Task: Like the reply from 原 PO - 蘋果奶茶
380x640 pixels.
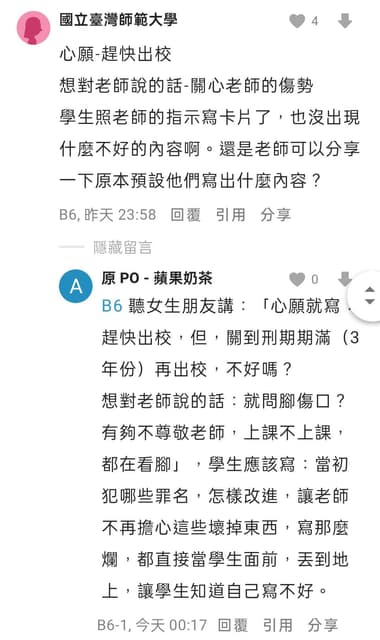Action: (297, 280)
